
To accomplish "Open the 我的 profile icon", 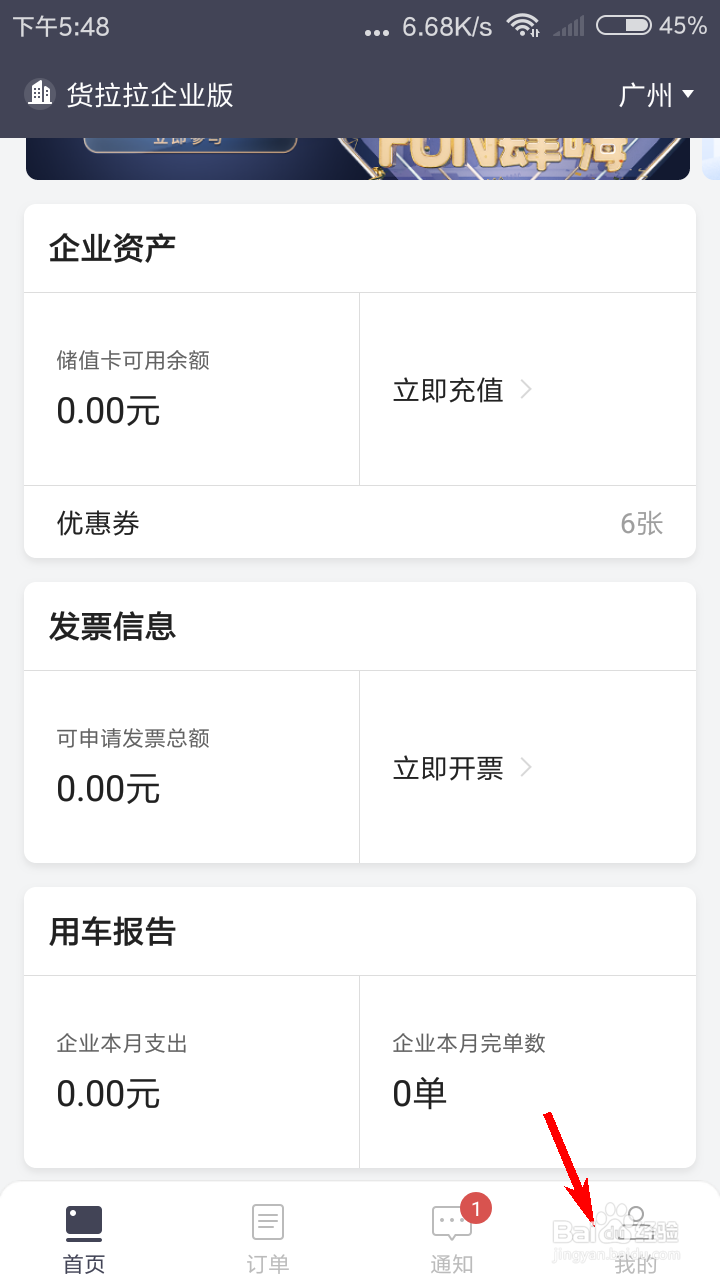I will (x=636, y=1221).
